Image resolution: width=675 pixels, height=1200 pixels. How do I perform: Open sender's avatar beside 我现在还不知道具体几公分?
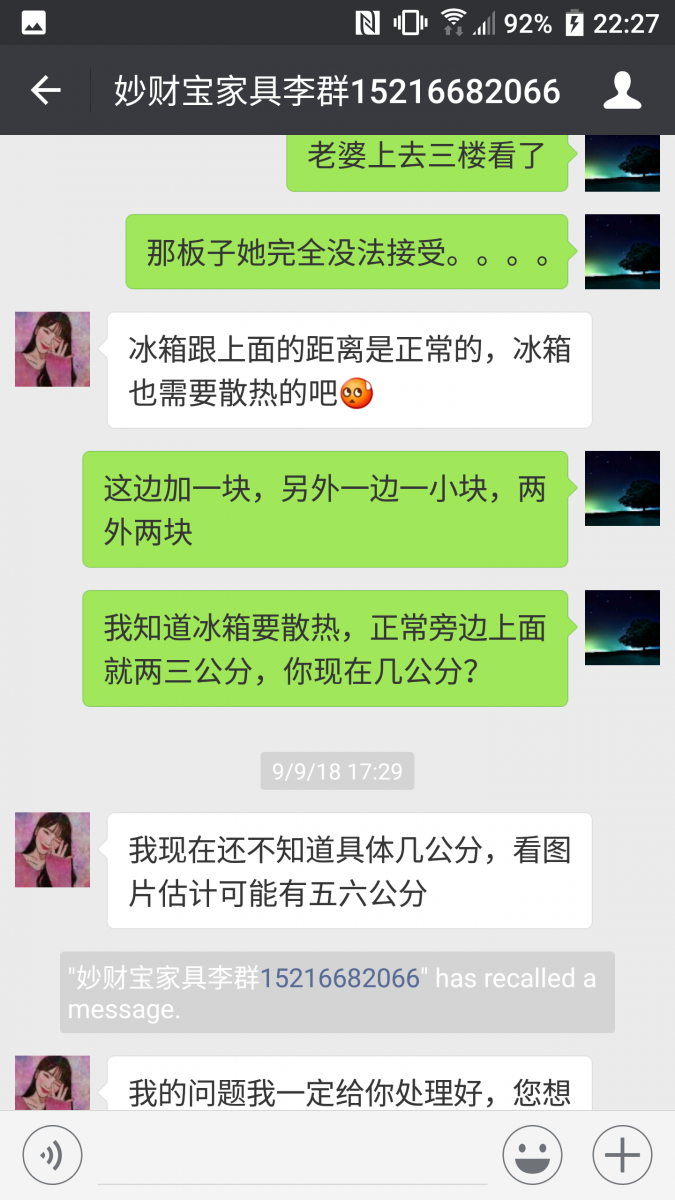click(52, 849)
